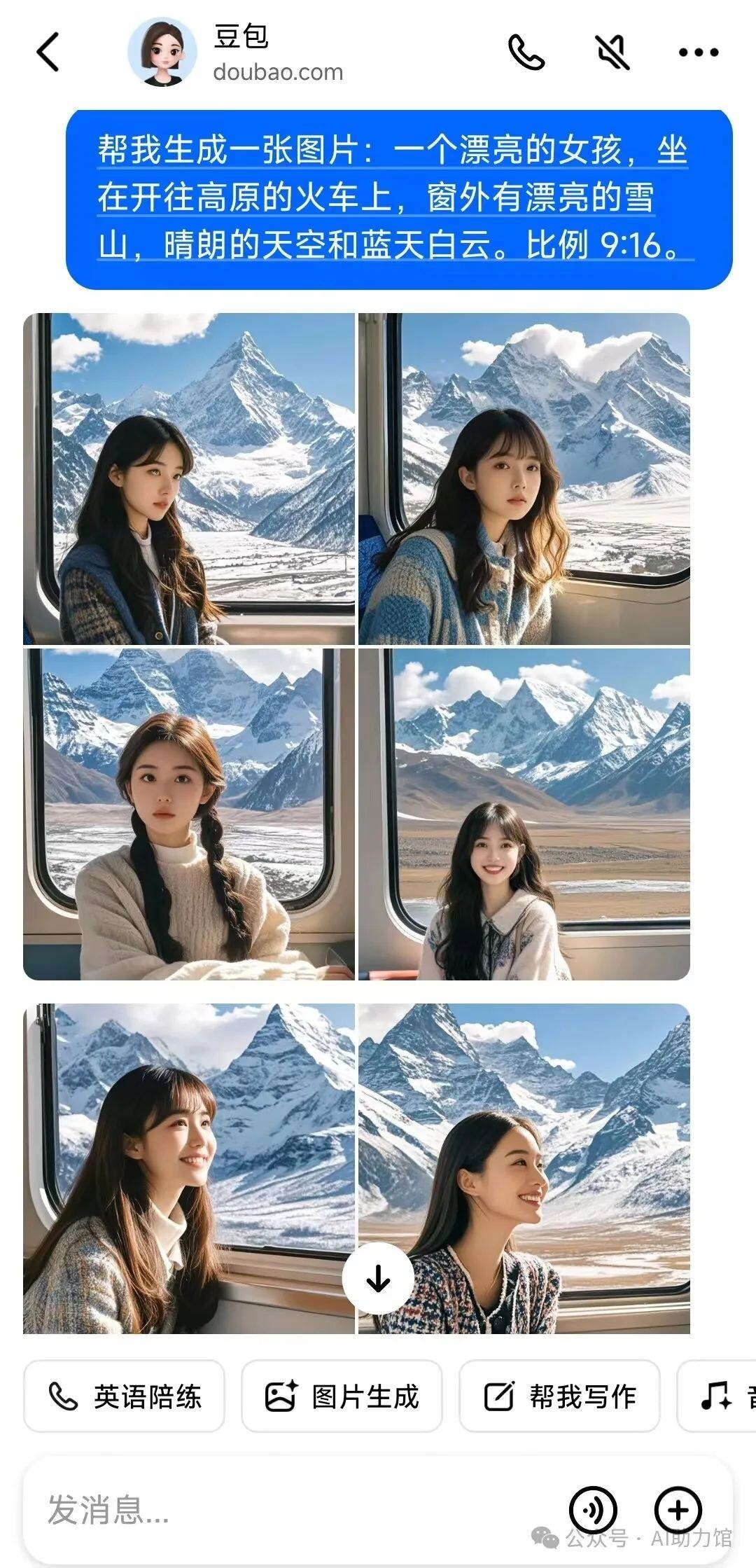Open image of girl with twin braids
756x1568 pixels.
click(x=189, y=814)
